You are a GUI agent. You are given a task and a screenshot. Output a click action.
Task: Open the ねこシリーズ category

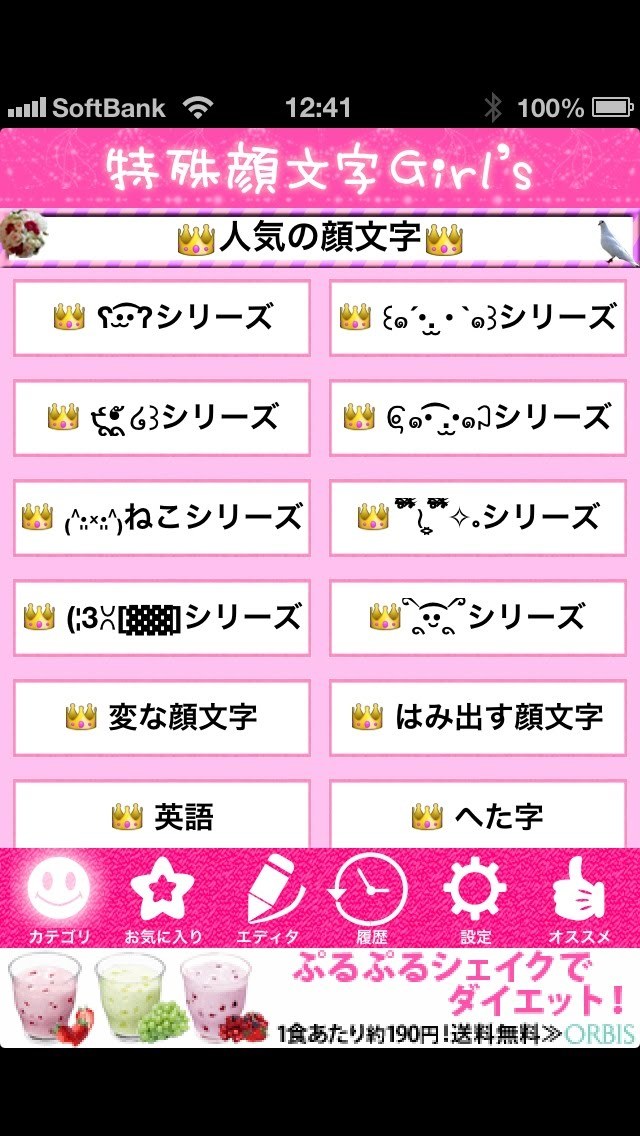[x=162, y=518]
